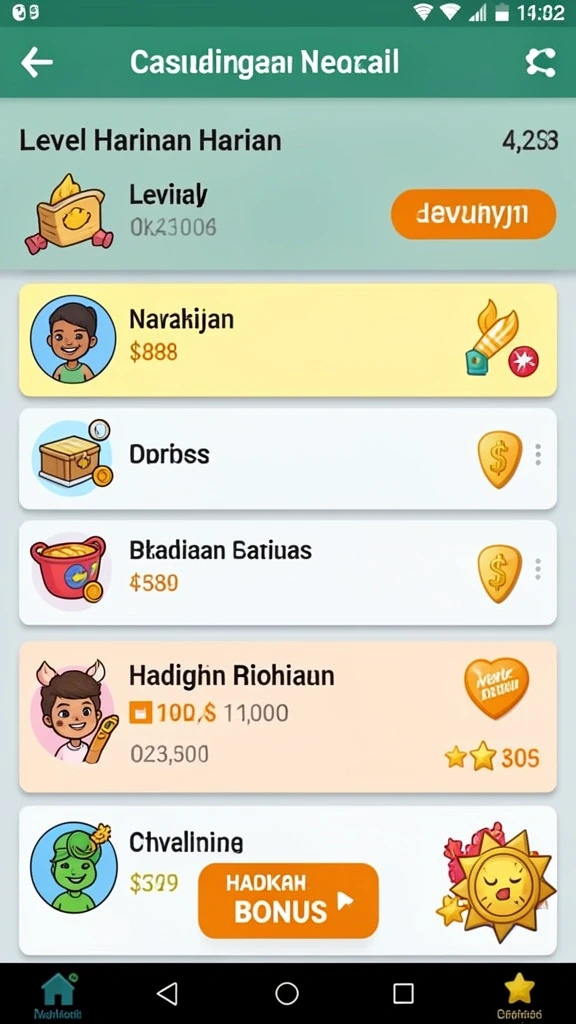Open the Chvalinine card
Viewport: 576px width, 1024px height.
coord(288,880)
